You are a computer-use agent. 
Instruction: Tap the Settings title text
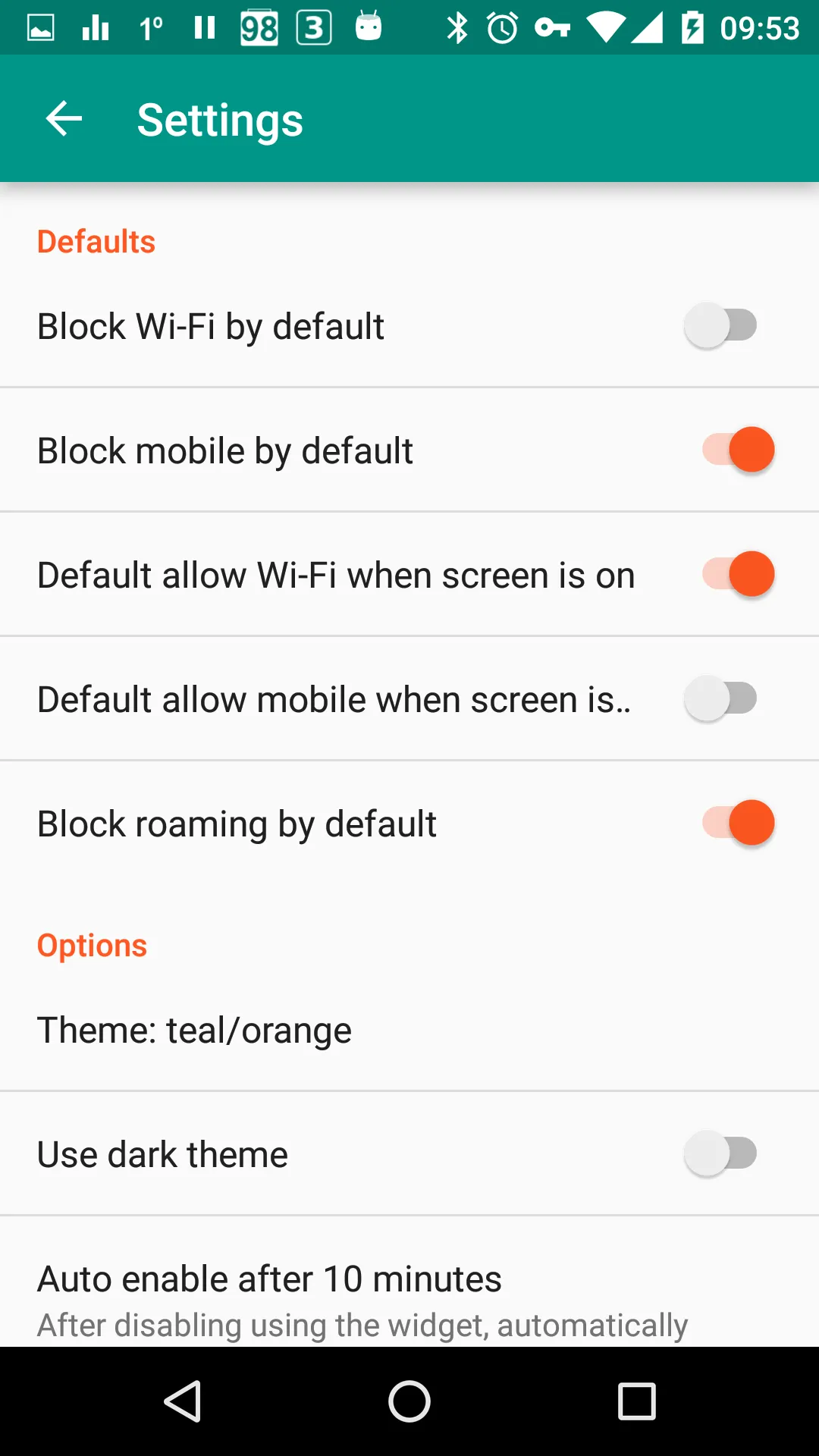[x=219, y=118]
